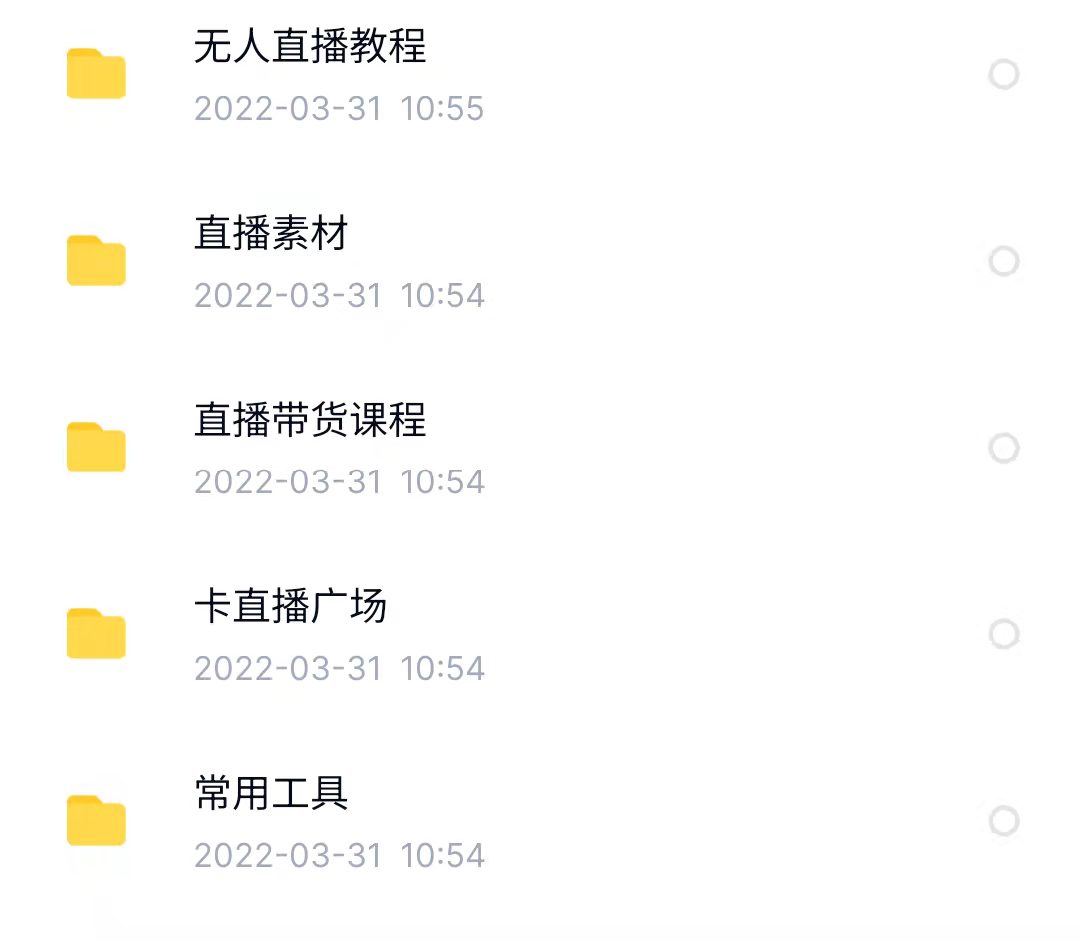This screenshot has height=941, width=1080.
Task: Check the circle beside 直播带货课程
Action: click(x=1003, y=447)
